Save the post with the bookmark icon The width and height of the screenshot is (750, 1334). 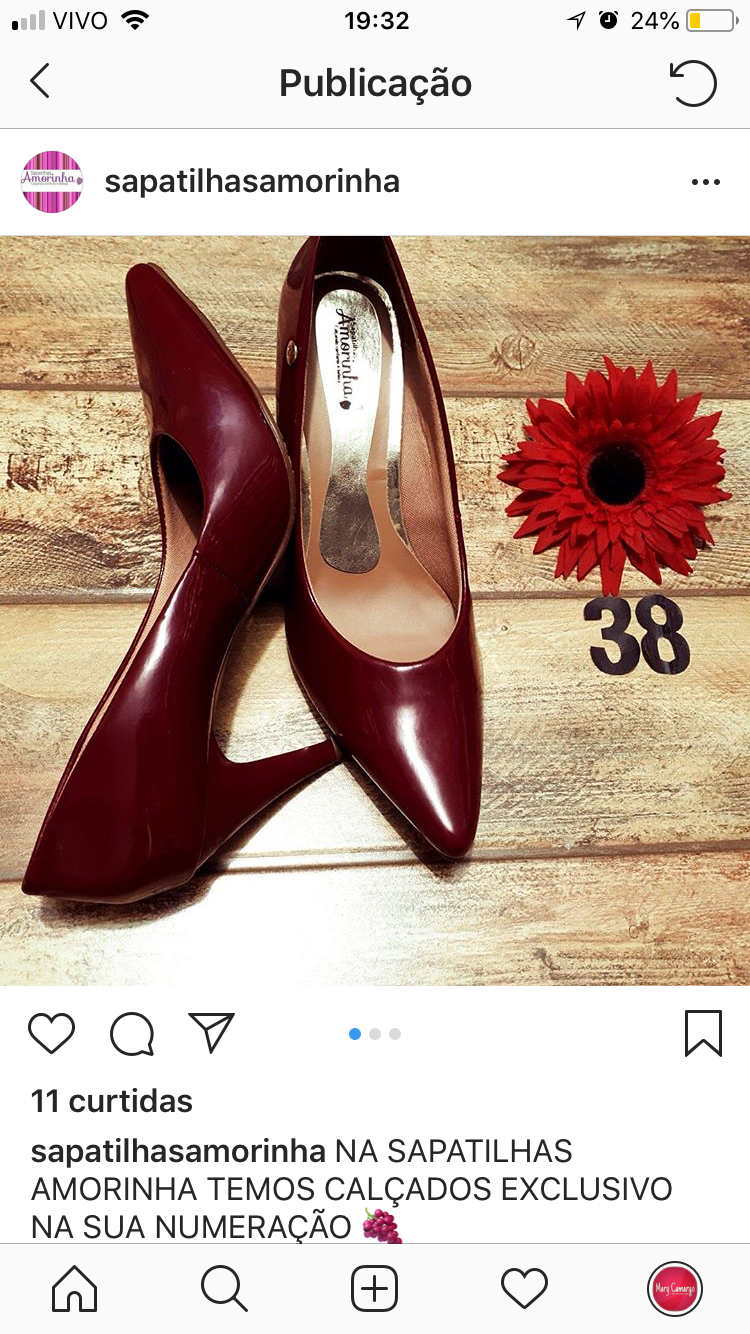(703, 1034)
